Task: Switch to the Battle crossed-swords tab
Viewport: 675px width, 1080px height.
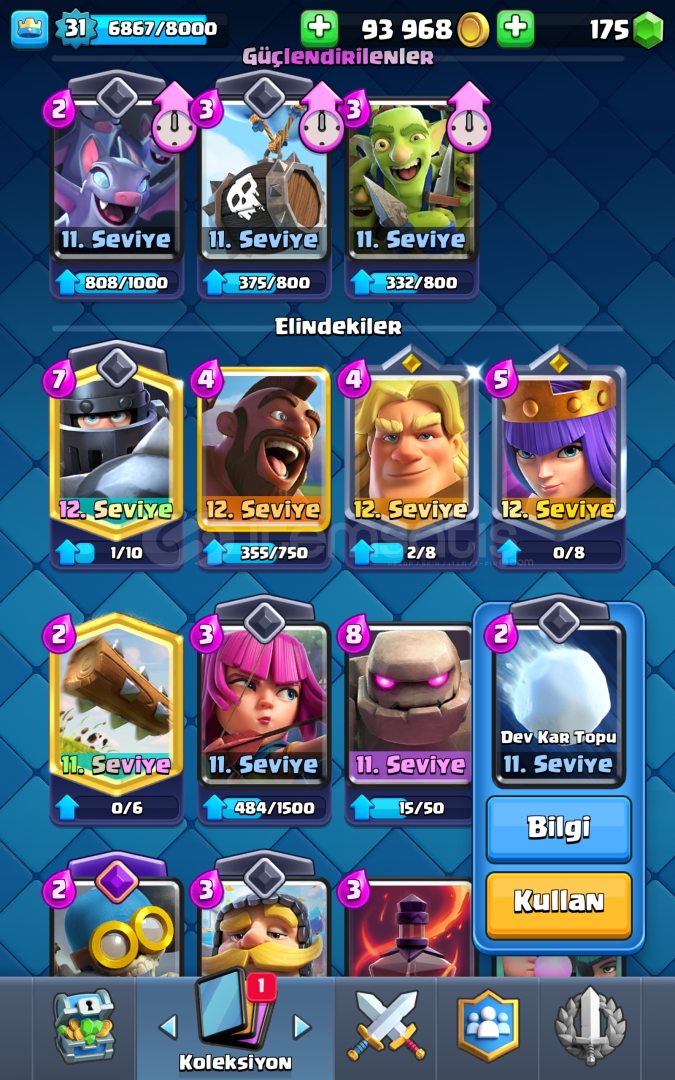Action: 386,1026
